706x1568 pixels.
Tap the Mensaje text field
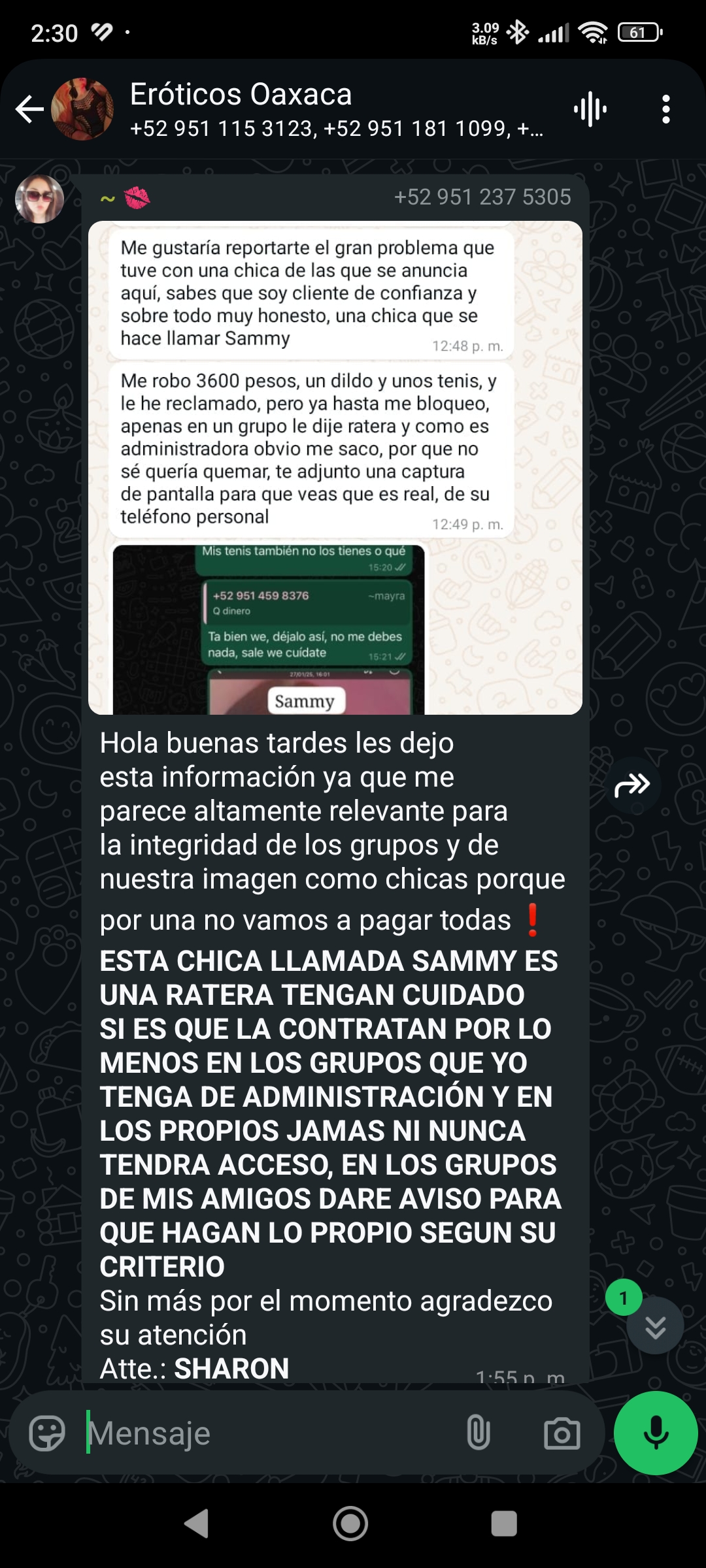tap(268, 1434)
